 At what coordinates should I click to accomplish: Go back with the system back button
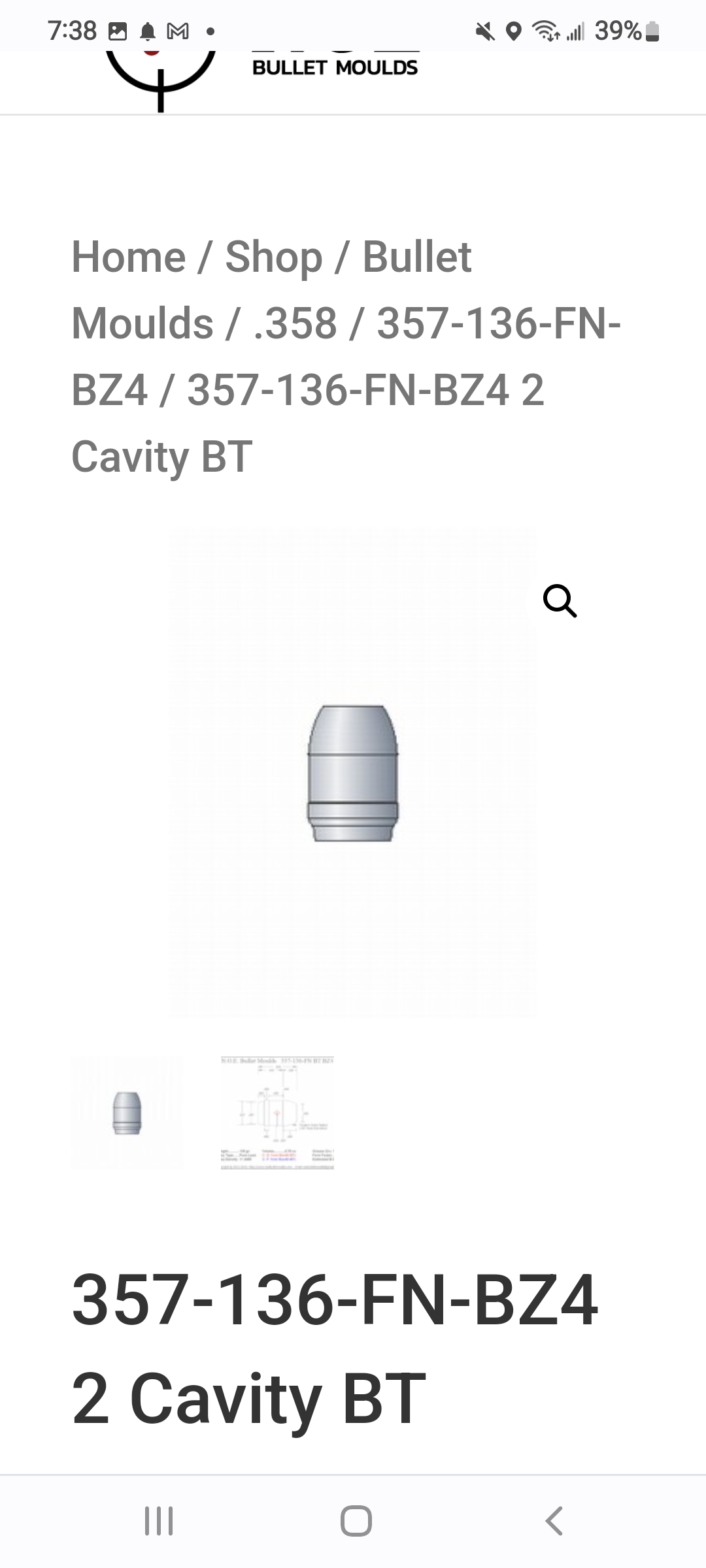click(554, 1521)
